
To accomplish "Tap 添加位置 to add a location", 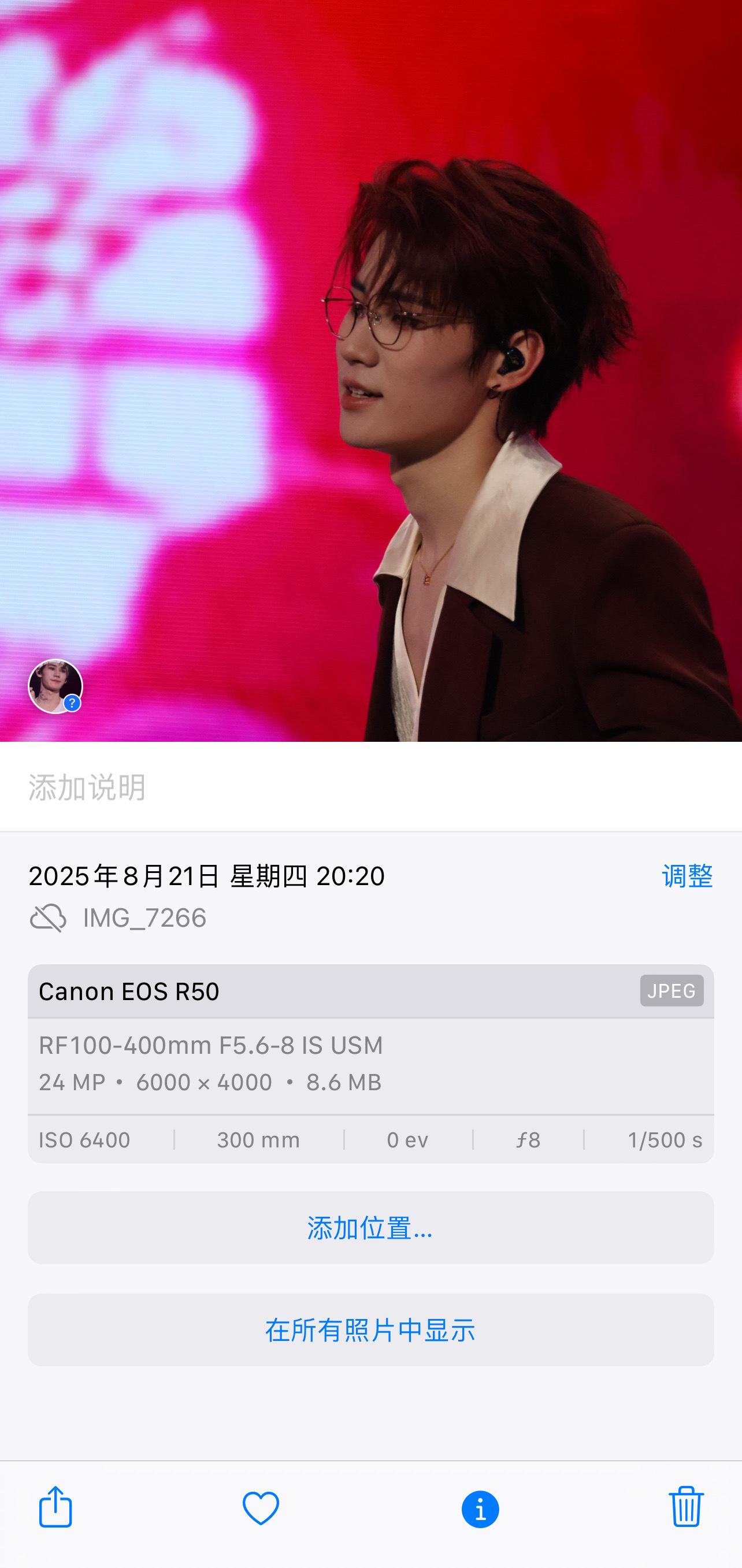I will pyautogui.click(x=370, y=1228).
